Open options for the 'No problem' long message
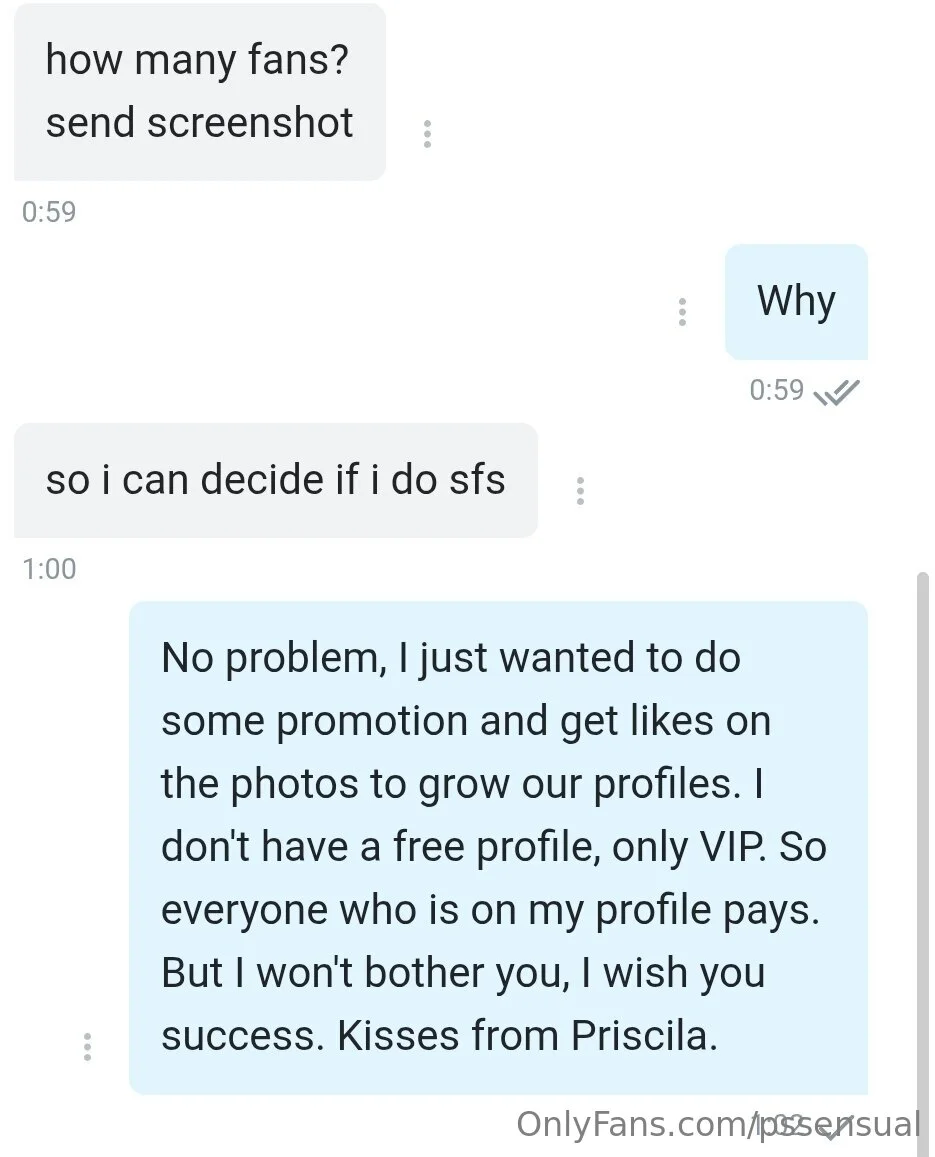 tap(88, 1046)
